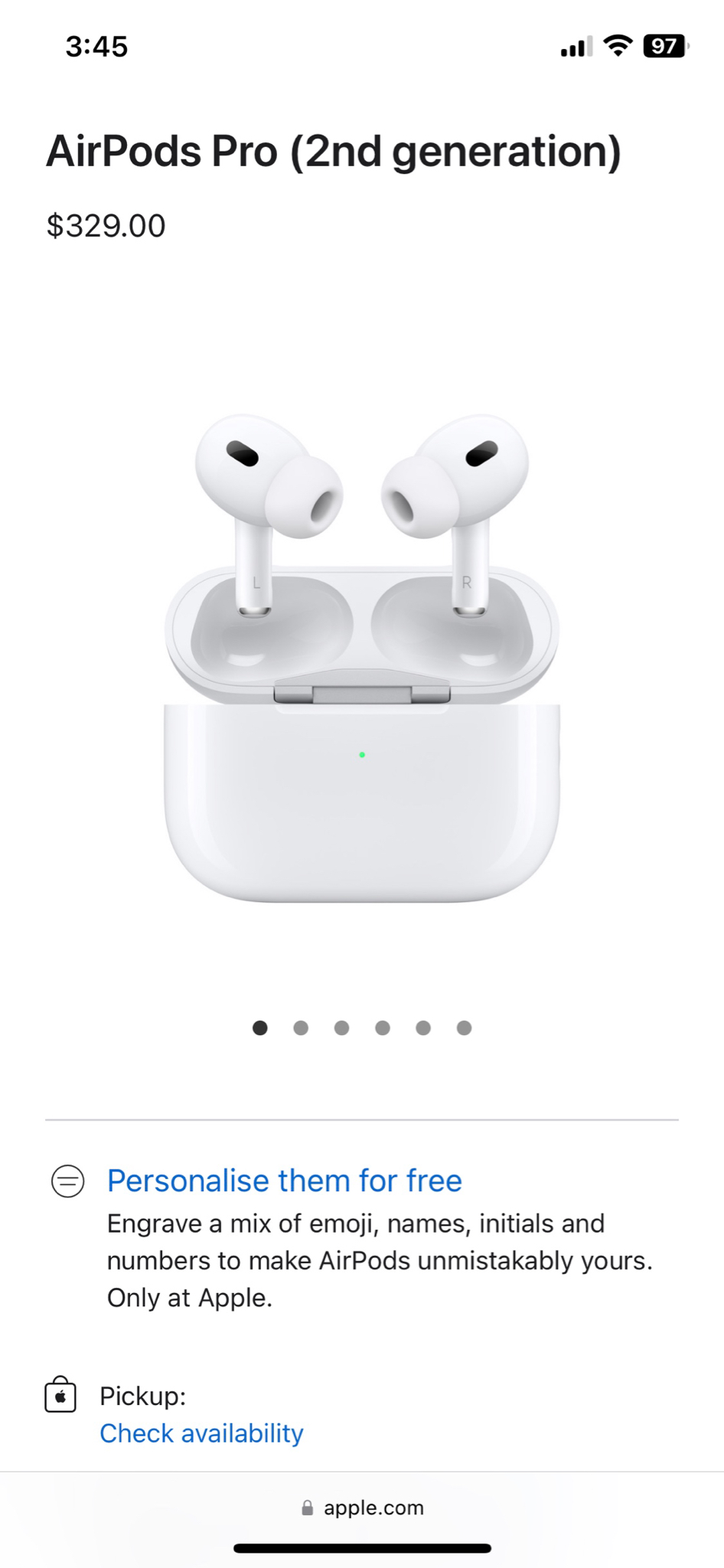Viewport: 724px width, 1568px height.
Task: Check pickup availability
Action: coord(201,1433)
